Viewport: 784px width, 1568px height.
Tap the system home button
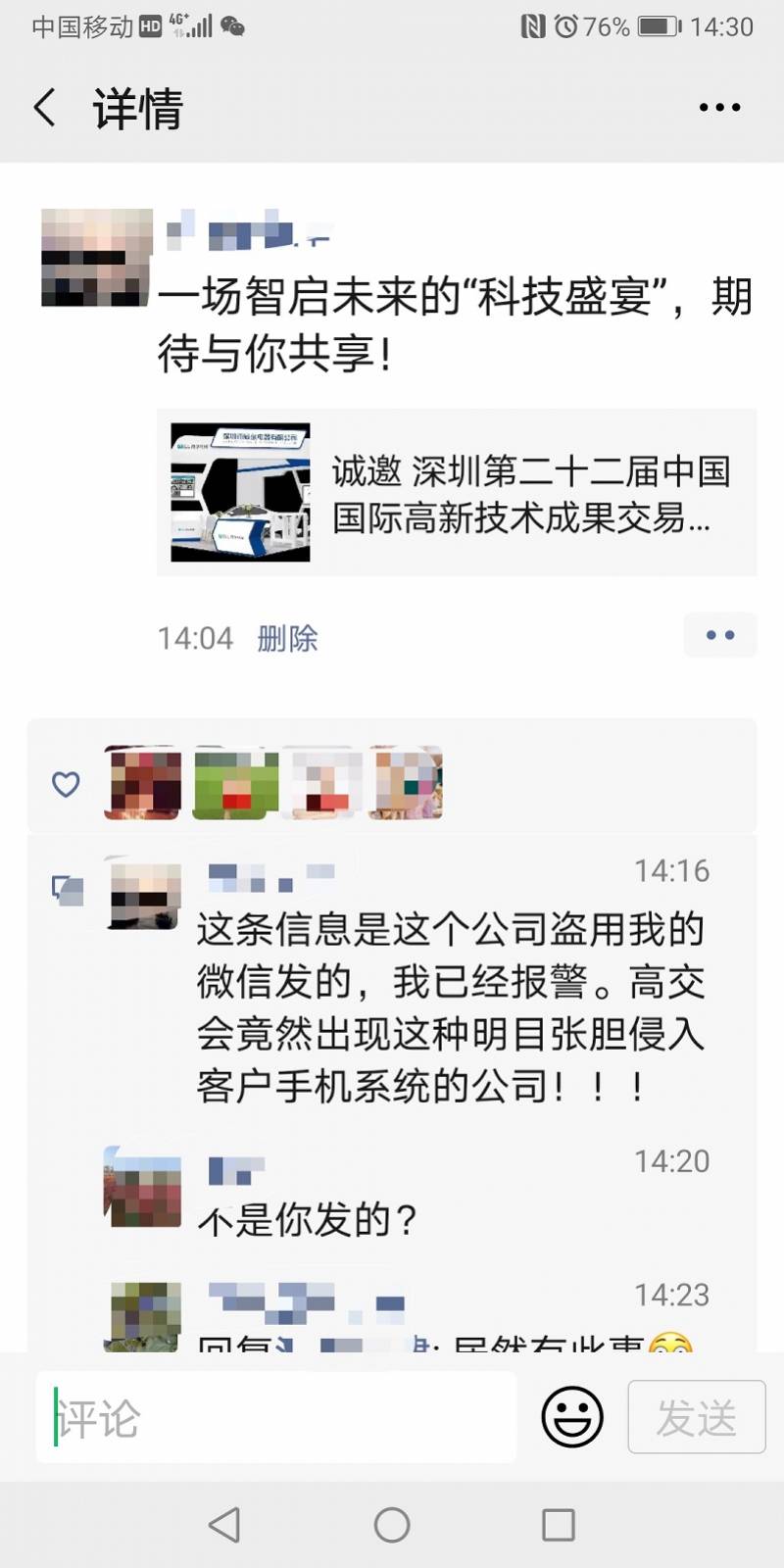point(392,1525)
